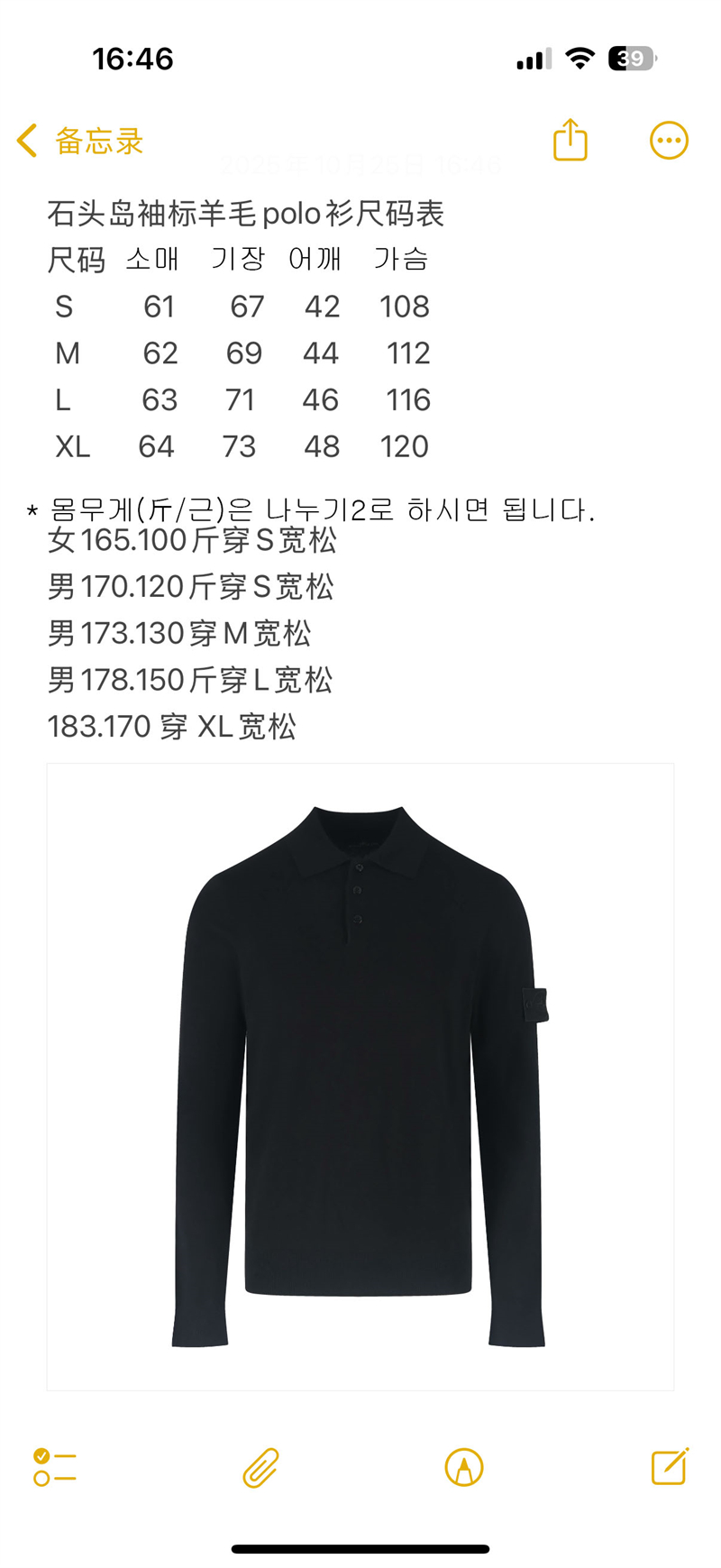Open the more options ellipsis menu

[x=669, y=141]
